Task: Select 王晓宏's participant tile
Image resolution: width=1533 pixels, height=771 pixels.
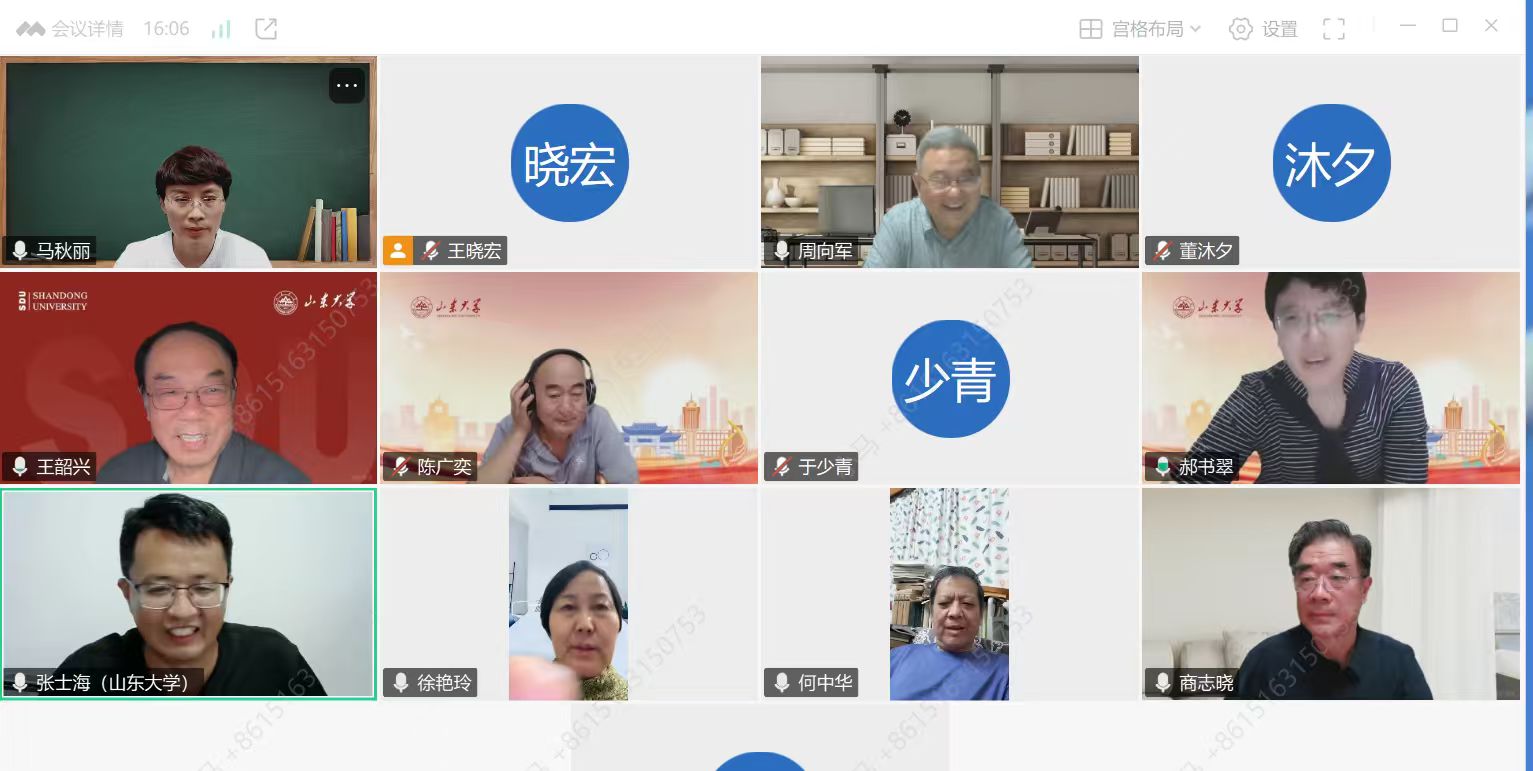Action: click(569, 162)
